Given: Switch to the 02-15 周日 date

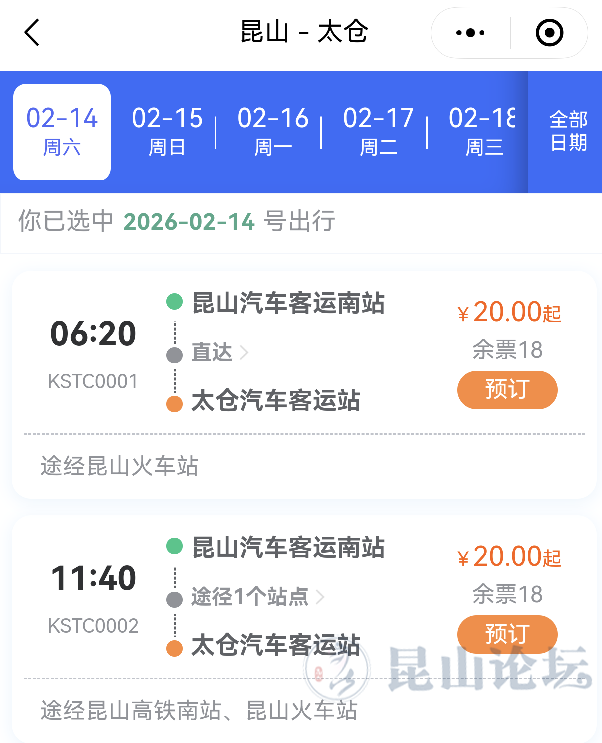Looking at the screenshot, I should click(x=167, y=132).
